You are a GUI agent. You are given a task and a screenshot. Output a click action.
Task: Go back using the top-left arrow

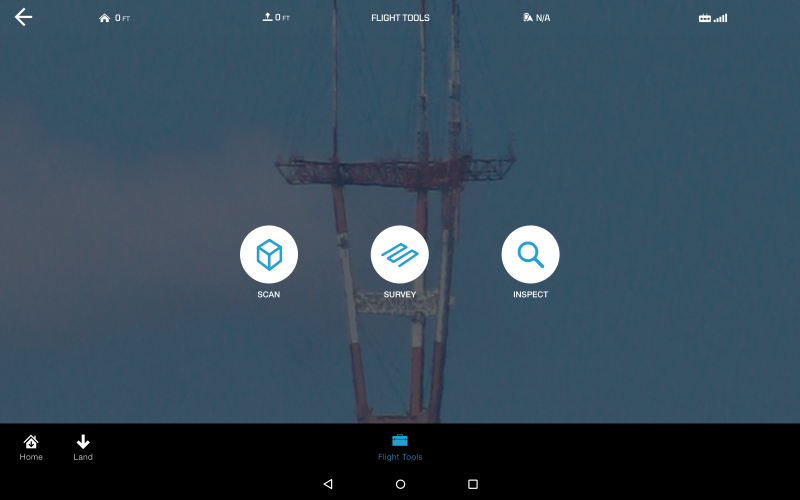coord(23,17)
